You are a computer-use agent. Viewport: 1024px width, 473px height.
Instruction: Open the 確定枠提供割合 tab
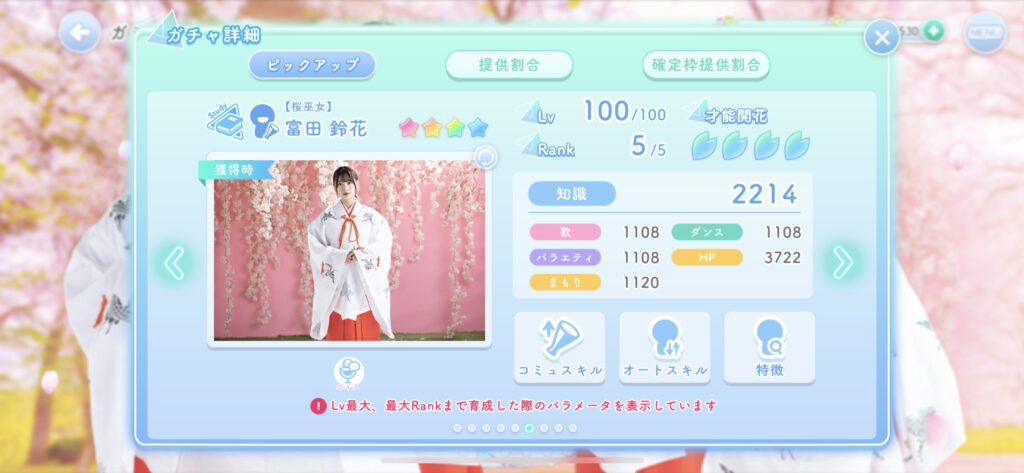click(706, 65)
